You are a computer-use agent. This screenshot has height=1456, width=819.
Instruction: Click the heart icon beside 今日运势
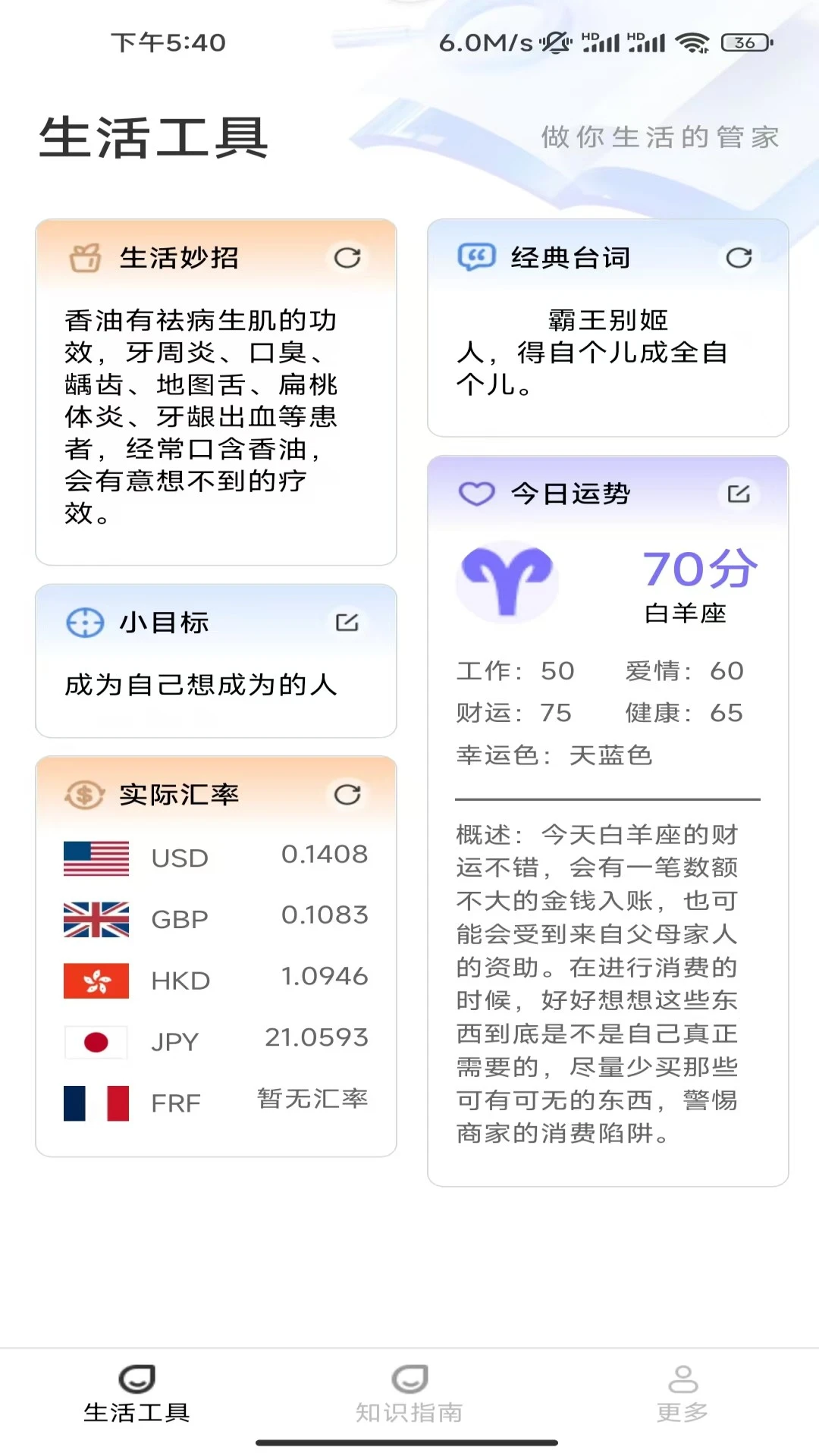click(x=475, y=493)
